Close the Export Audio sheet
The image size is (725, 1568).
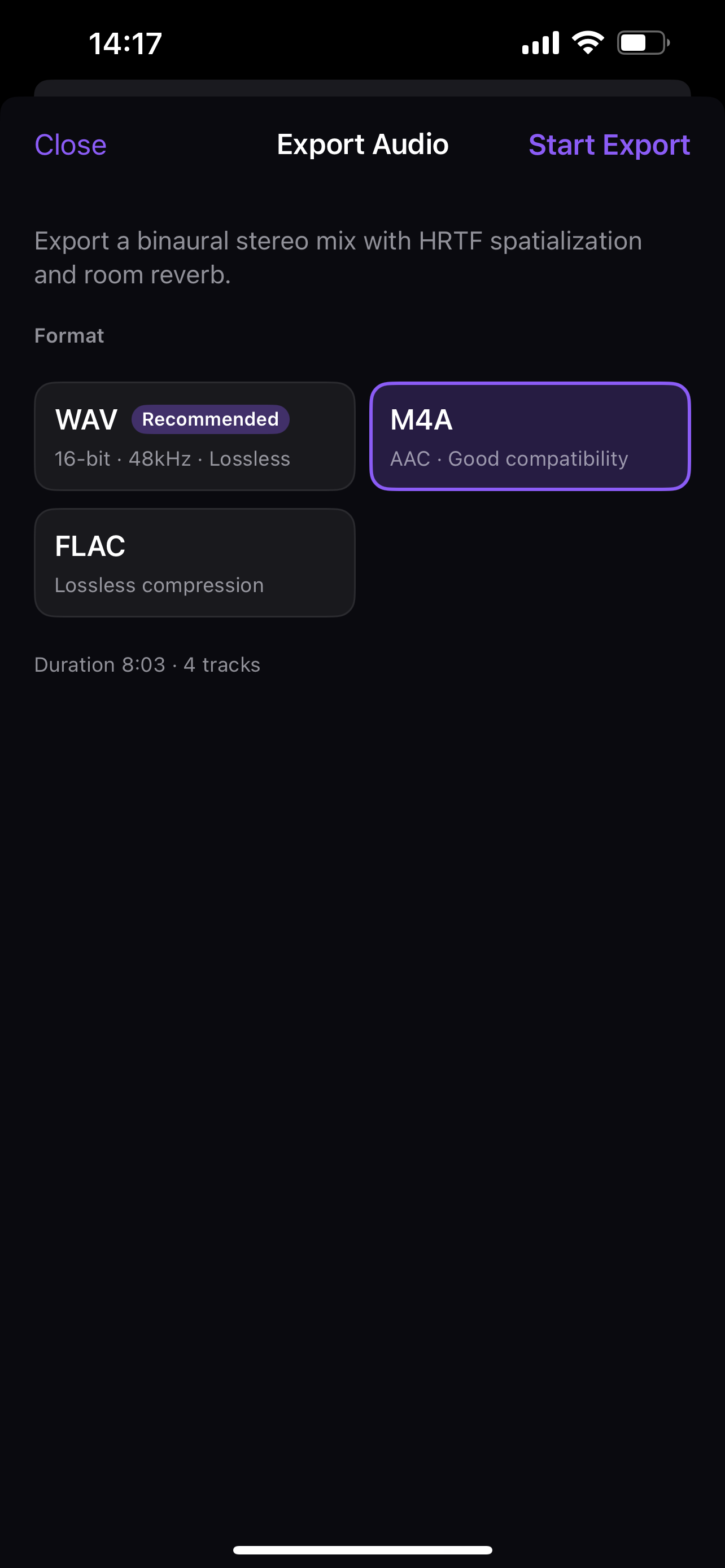[71, 145]
